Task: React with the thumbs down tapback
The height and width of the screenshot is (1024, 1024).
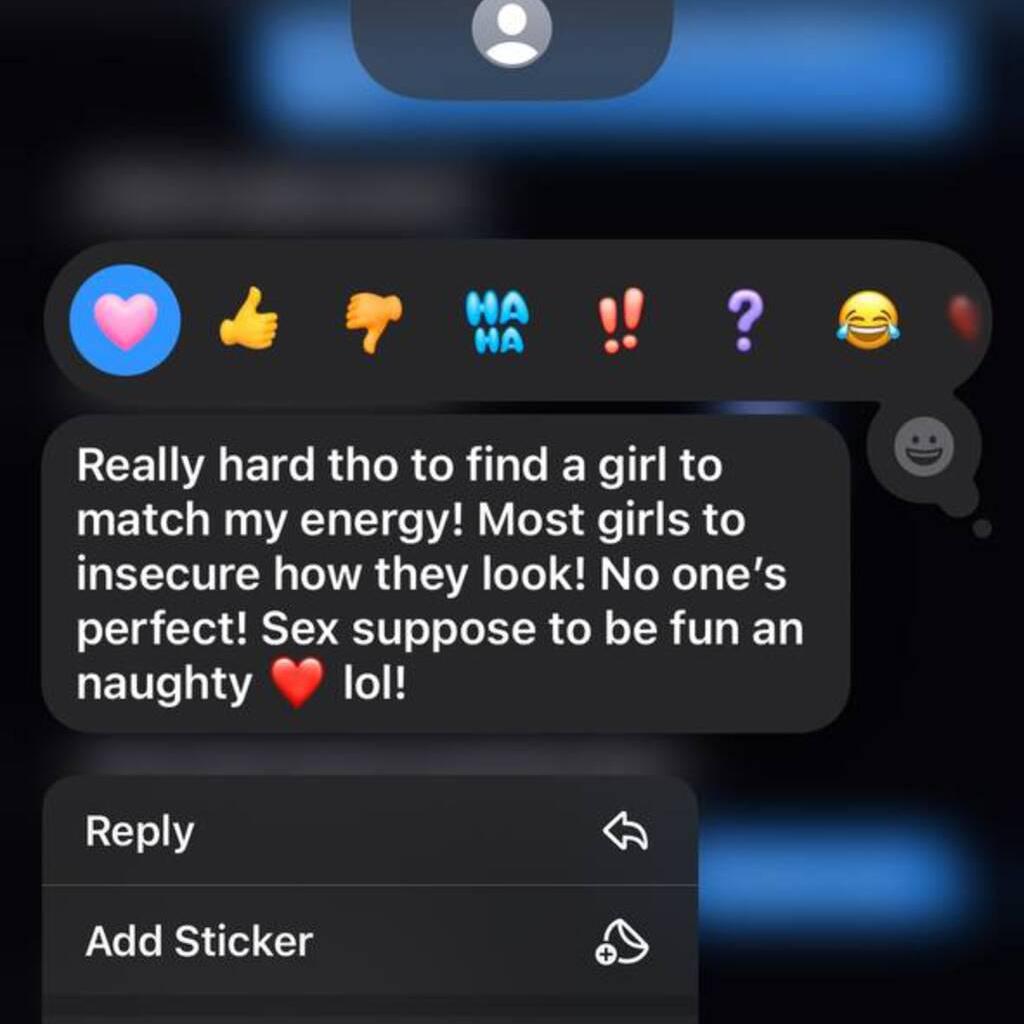Action: coord(373,321)
